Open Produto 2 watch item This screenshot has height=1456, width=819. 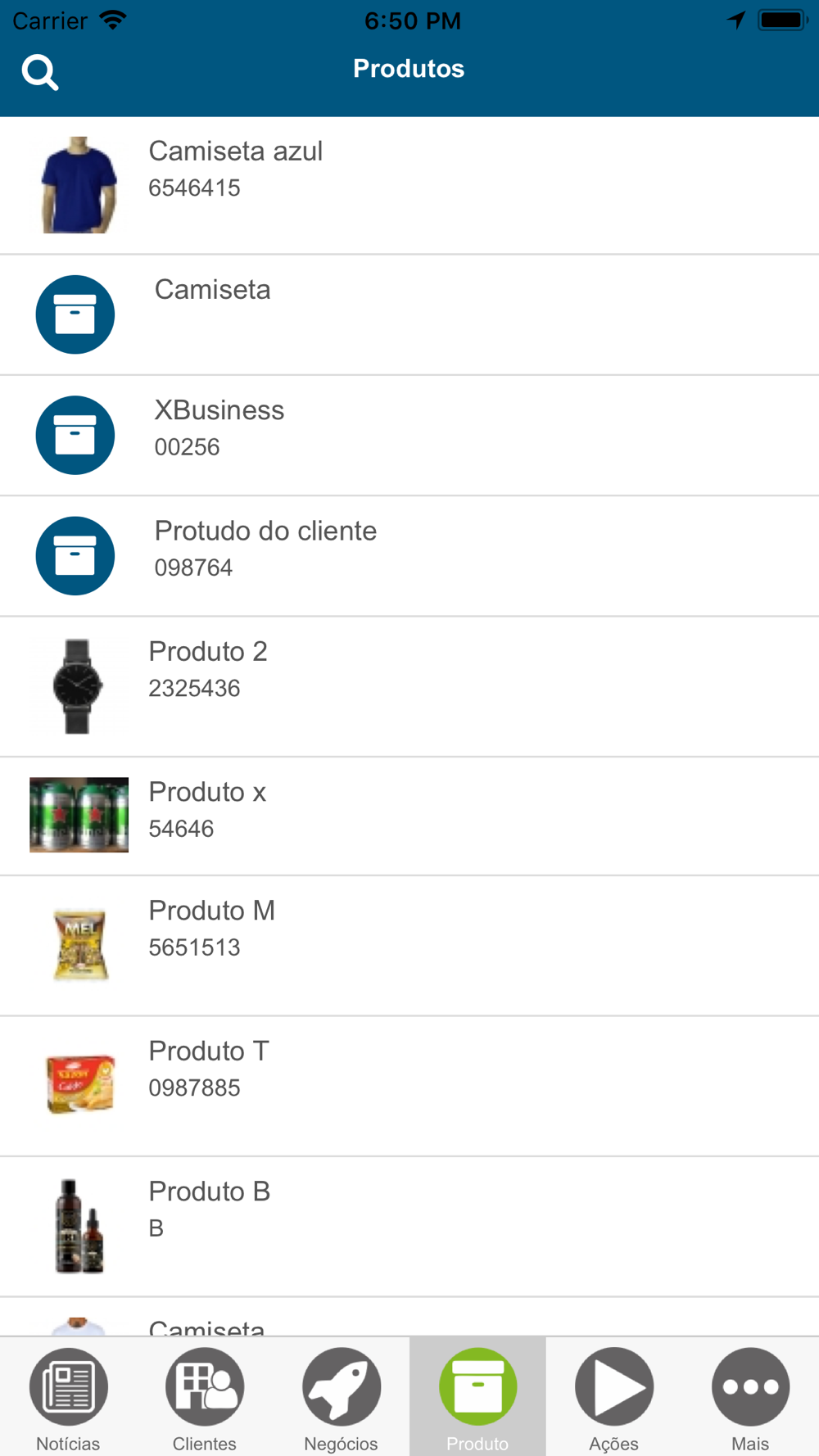coord(409,686)
